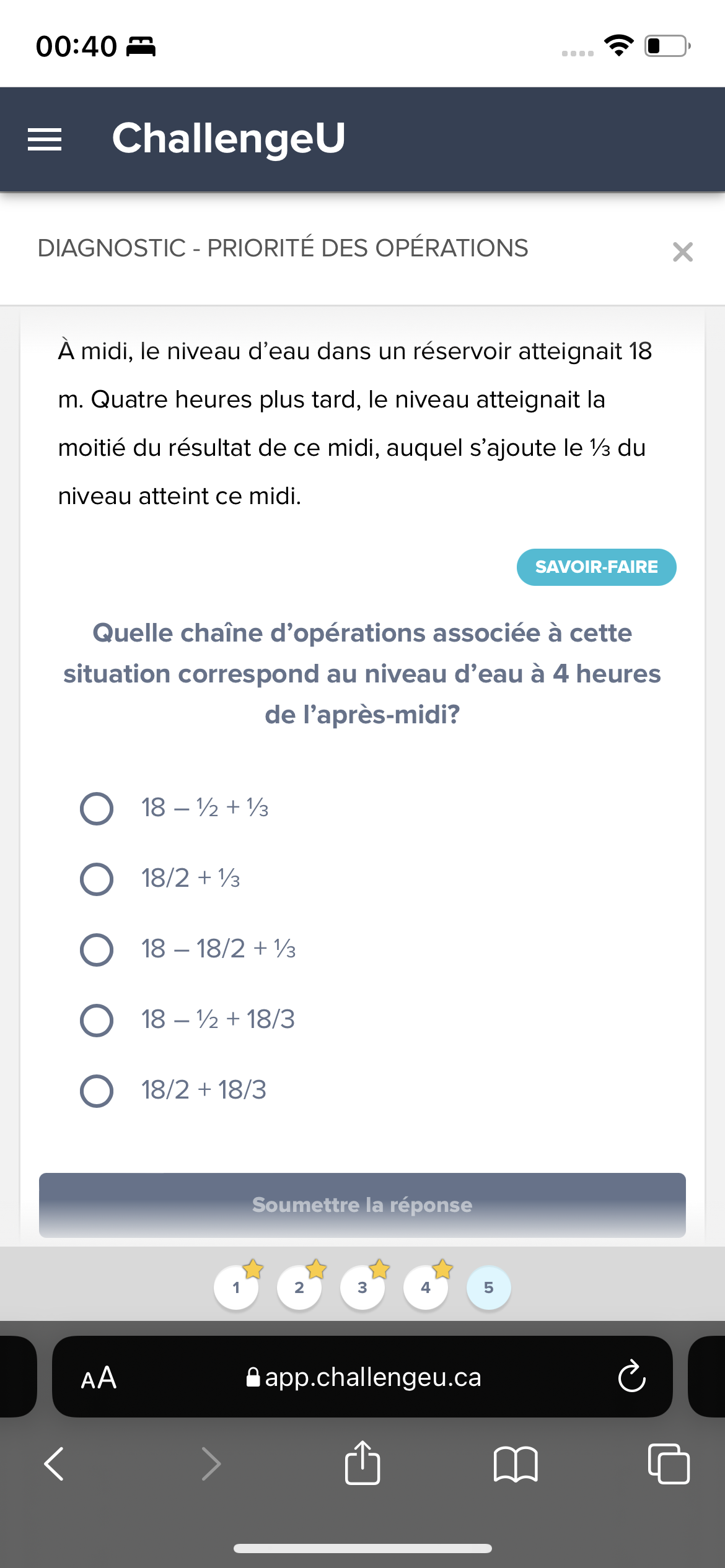
Task: Choose option 18 – ½ + 18/3
Action: pyautogui.click(x=97, y=1020)
